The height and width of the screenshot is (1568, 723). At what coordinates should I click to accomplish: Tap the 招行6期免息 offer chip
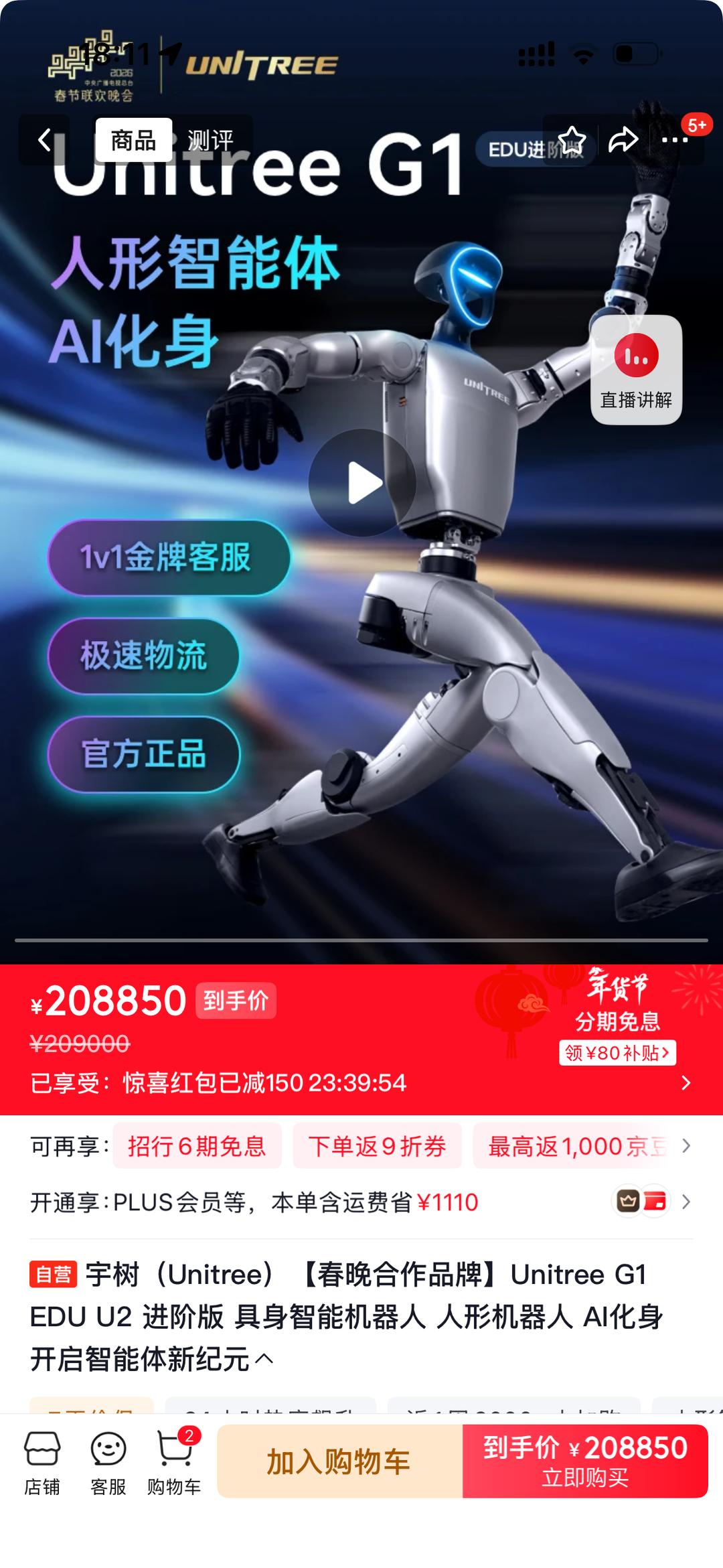(197, 1146)
